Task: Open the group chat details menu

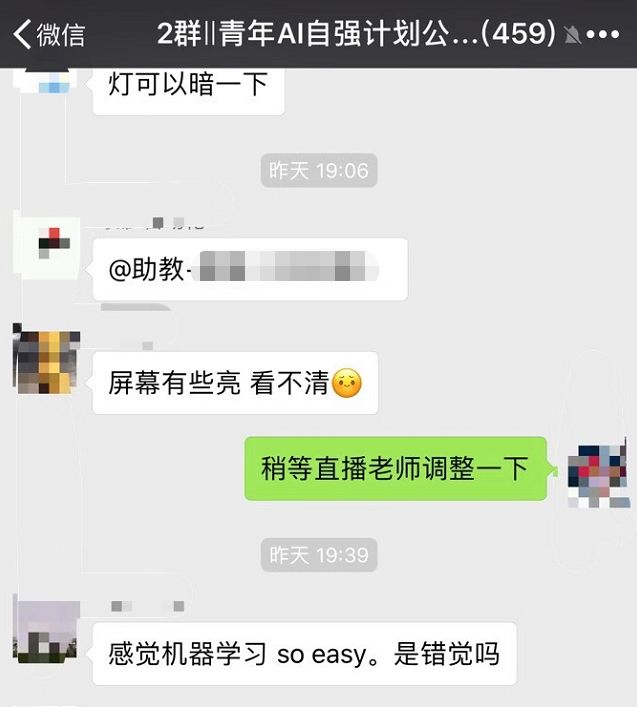Action: [x=602, y=34]
